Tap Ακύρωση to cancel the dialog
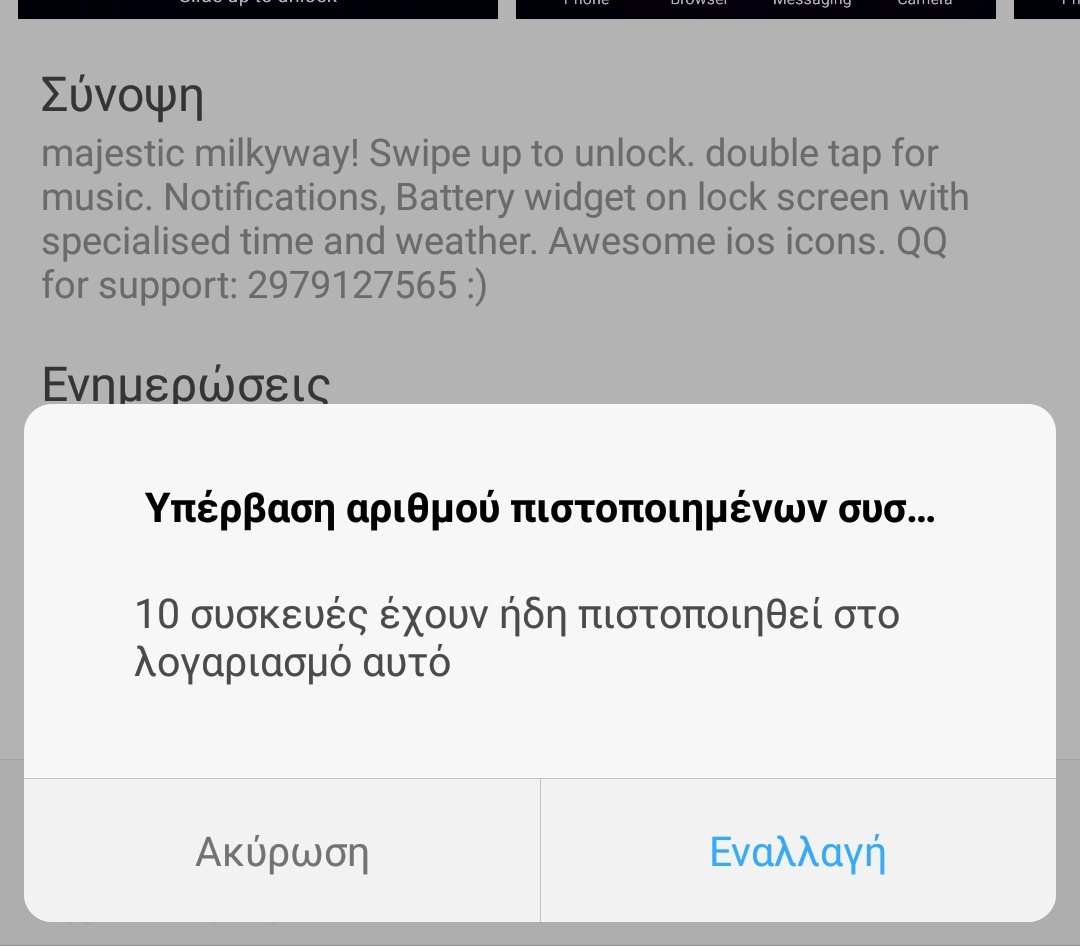This screenshot has height=946, width=1080. pyautogui.click(x=282, y=852)
